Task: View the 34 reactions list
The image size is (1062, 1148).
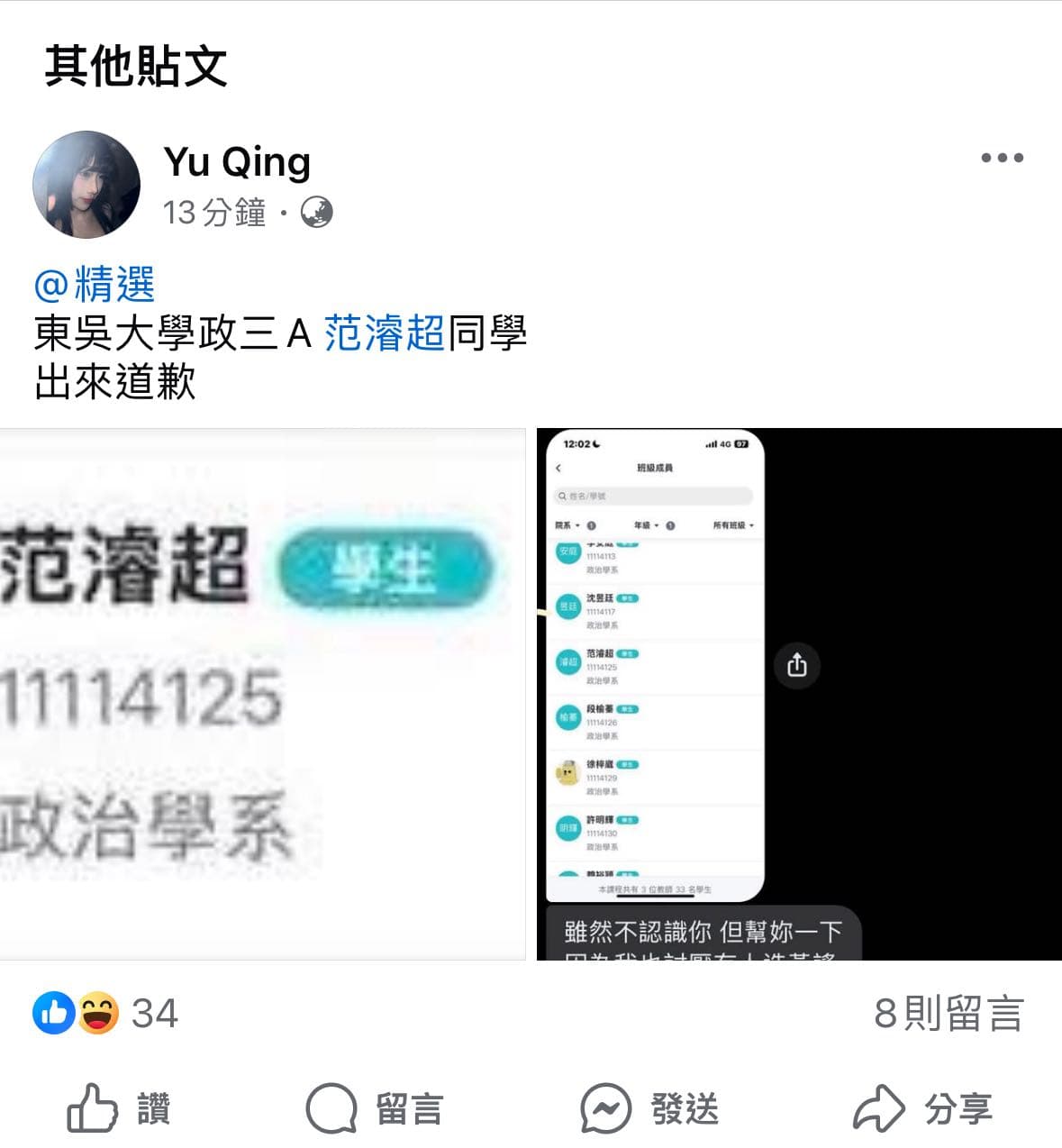Action: click(105, 1014)
